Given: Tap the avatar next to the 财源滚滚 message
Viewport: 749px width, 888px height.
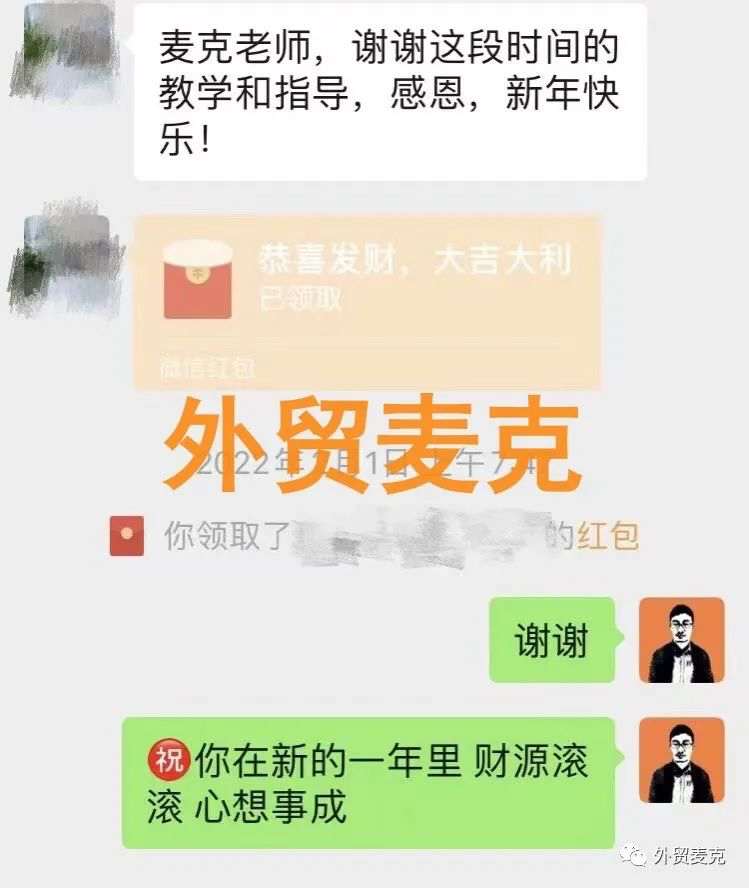Looking at the screenshot, I should (x=681, y=761).
